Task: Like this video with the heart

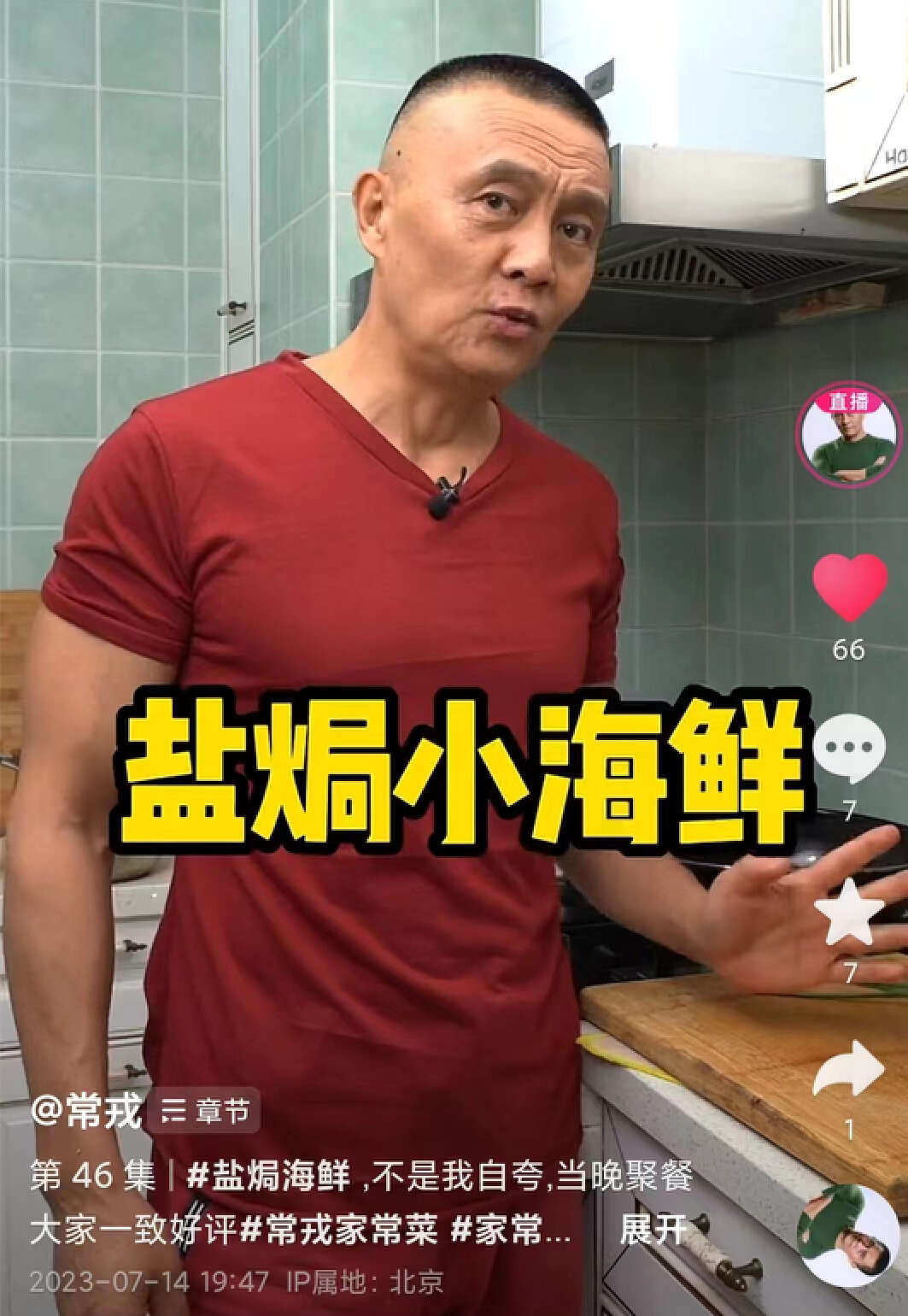Action: tap(848, 588)
